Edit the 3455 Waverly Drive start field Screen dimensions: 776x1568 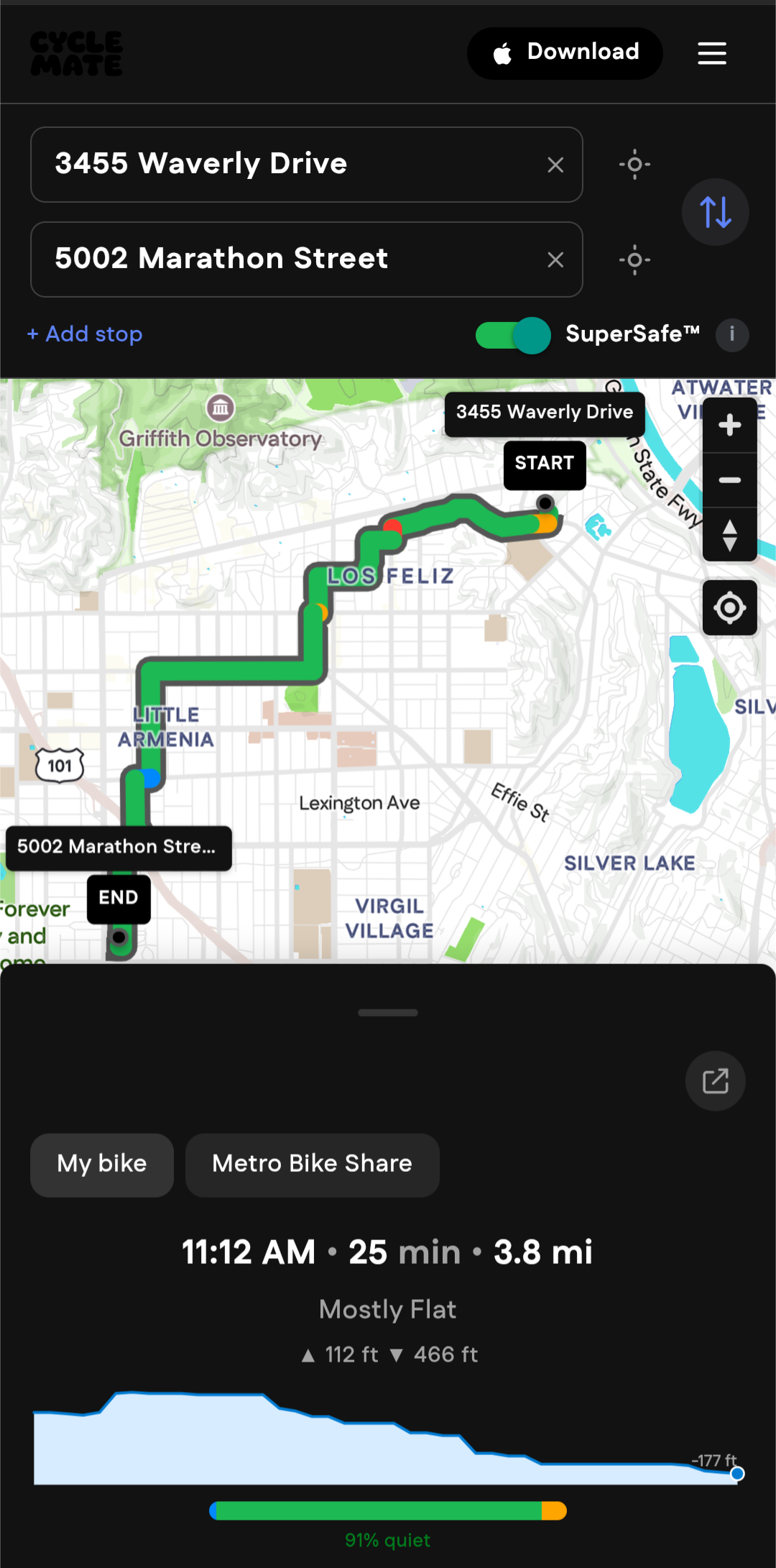click(x=287, y=164)
